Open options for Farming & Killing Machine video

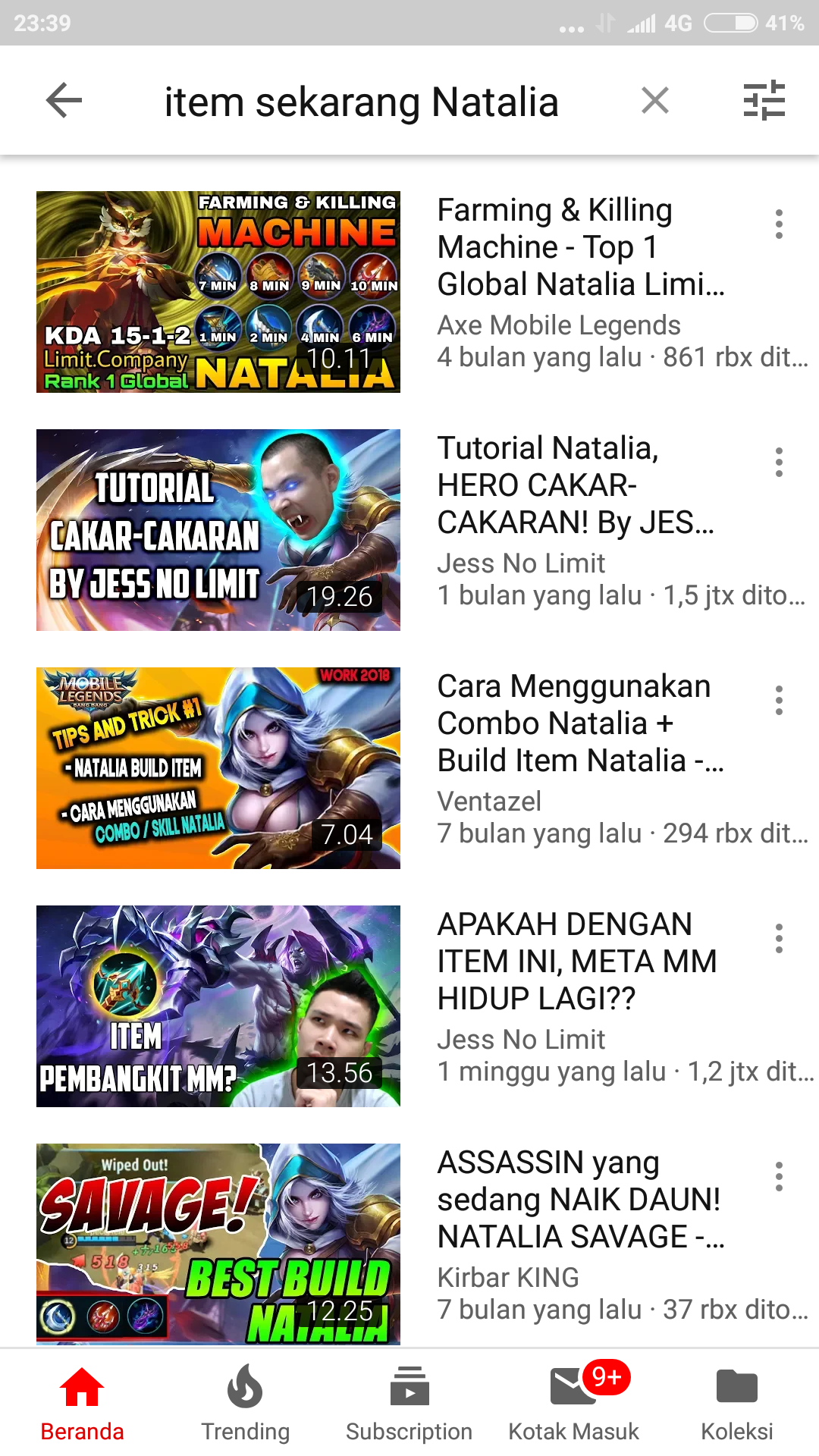pyautogui.click(x=779, y=224)
